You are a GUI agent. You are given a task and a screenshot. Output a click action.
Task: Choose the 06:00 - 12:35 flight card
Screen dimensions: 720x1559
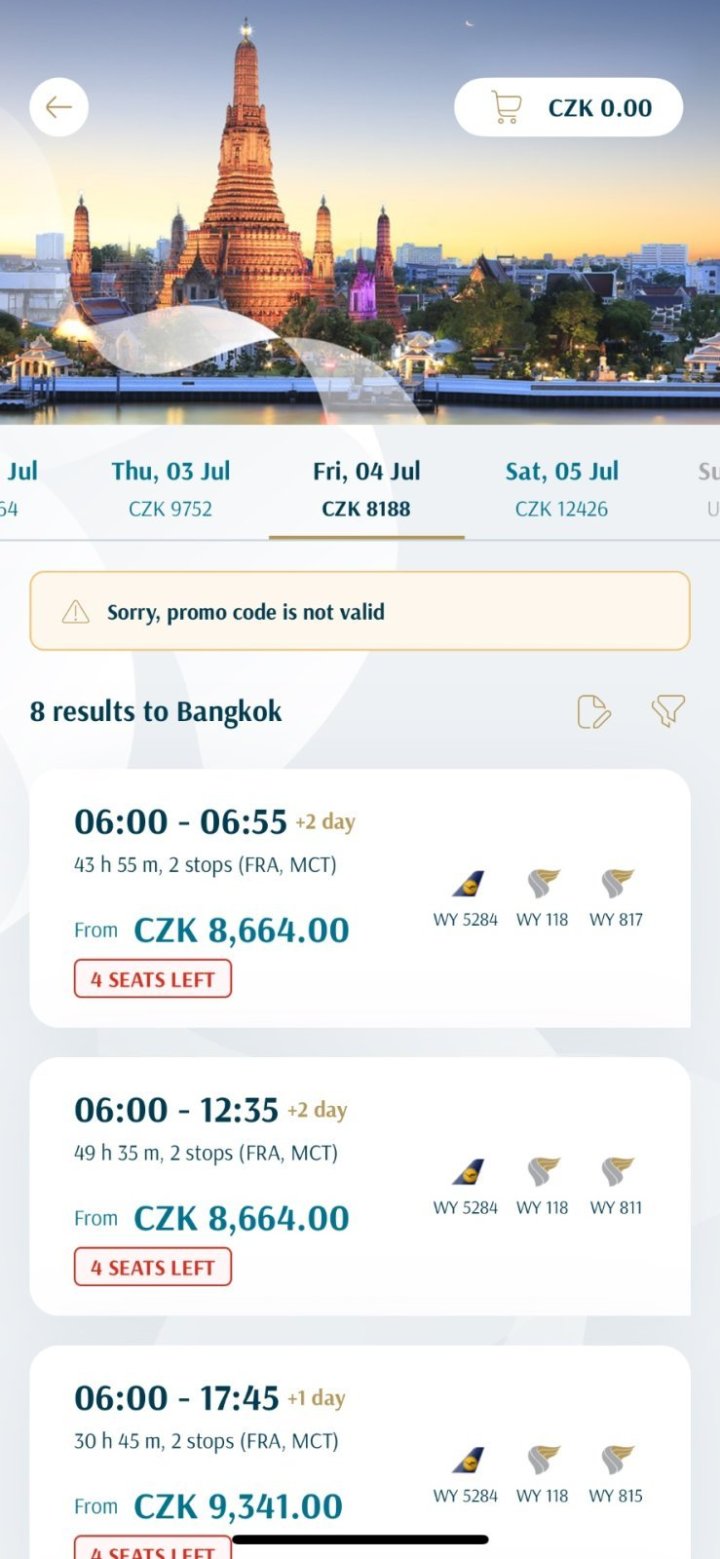(x=360, y=1185)
